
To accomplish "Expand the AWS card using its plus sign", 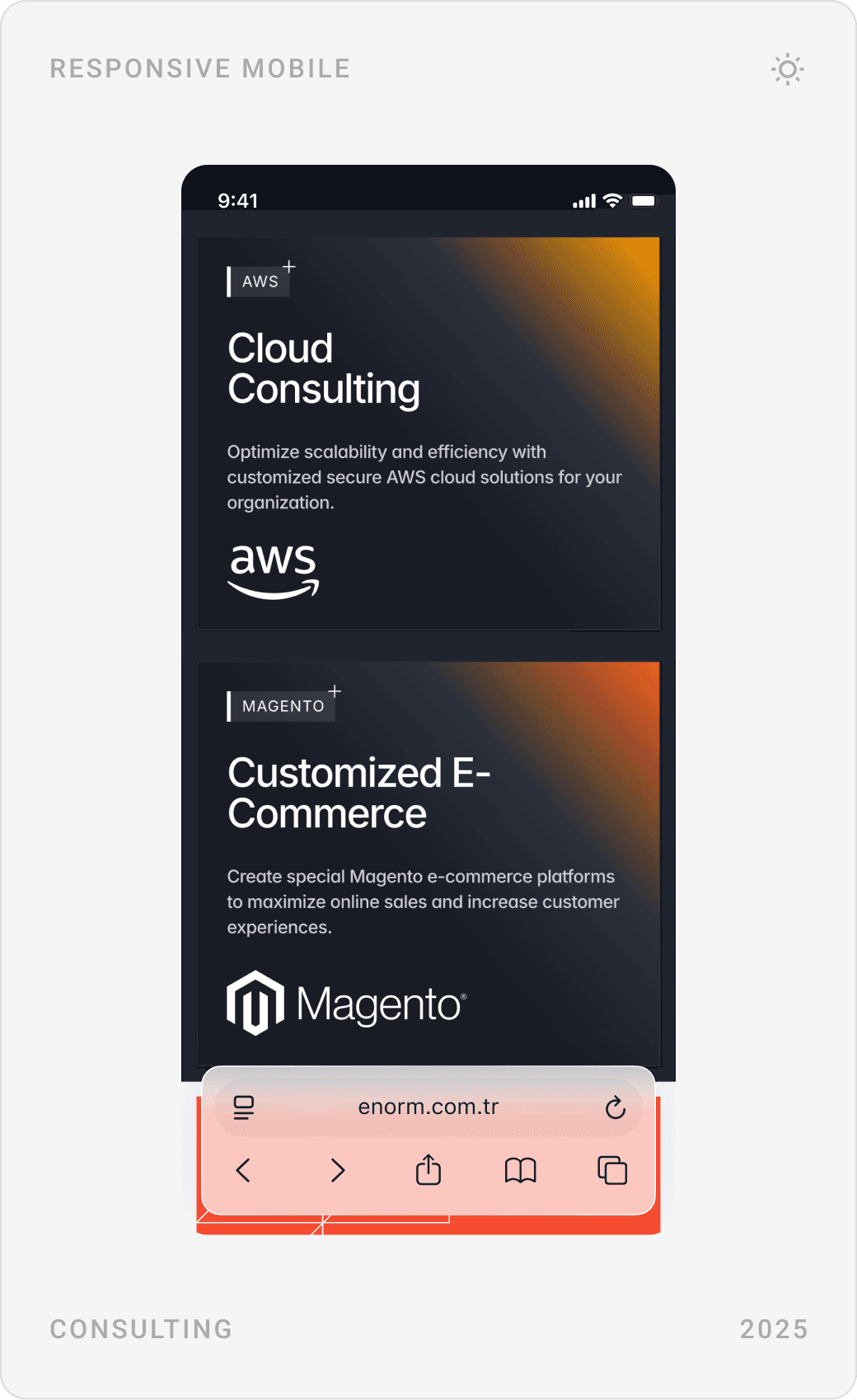I will tap(290, 267).
